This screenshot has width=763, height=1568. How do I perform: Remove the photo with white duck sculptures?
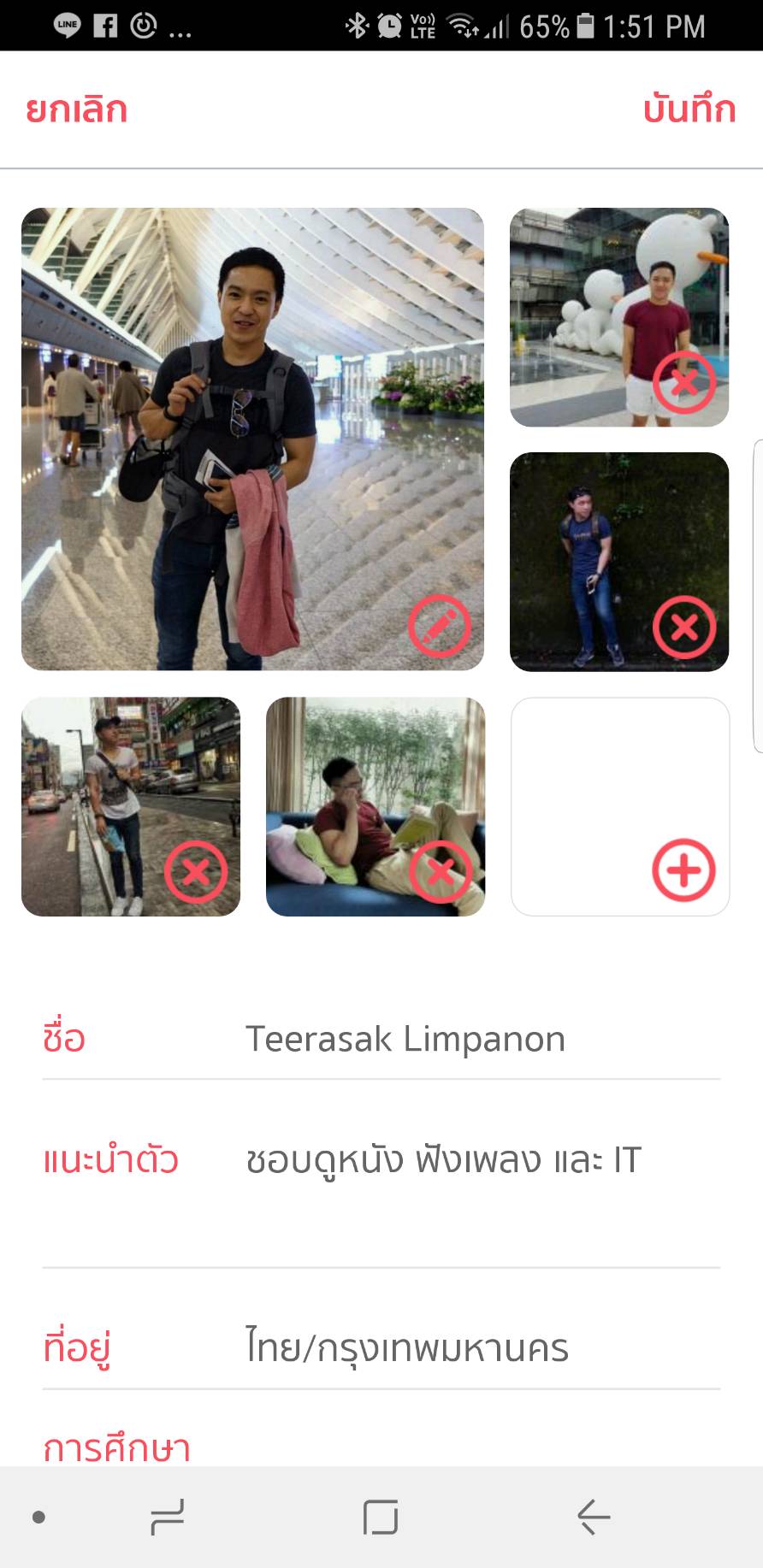pos(683,382)
